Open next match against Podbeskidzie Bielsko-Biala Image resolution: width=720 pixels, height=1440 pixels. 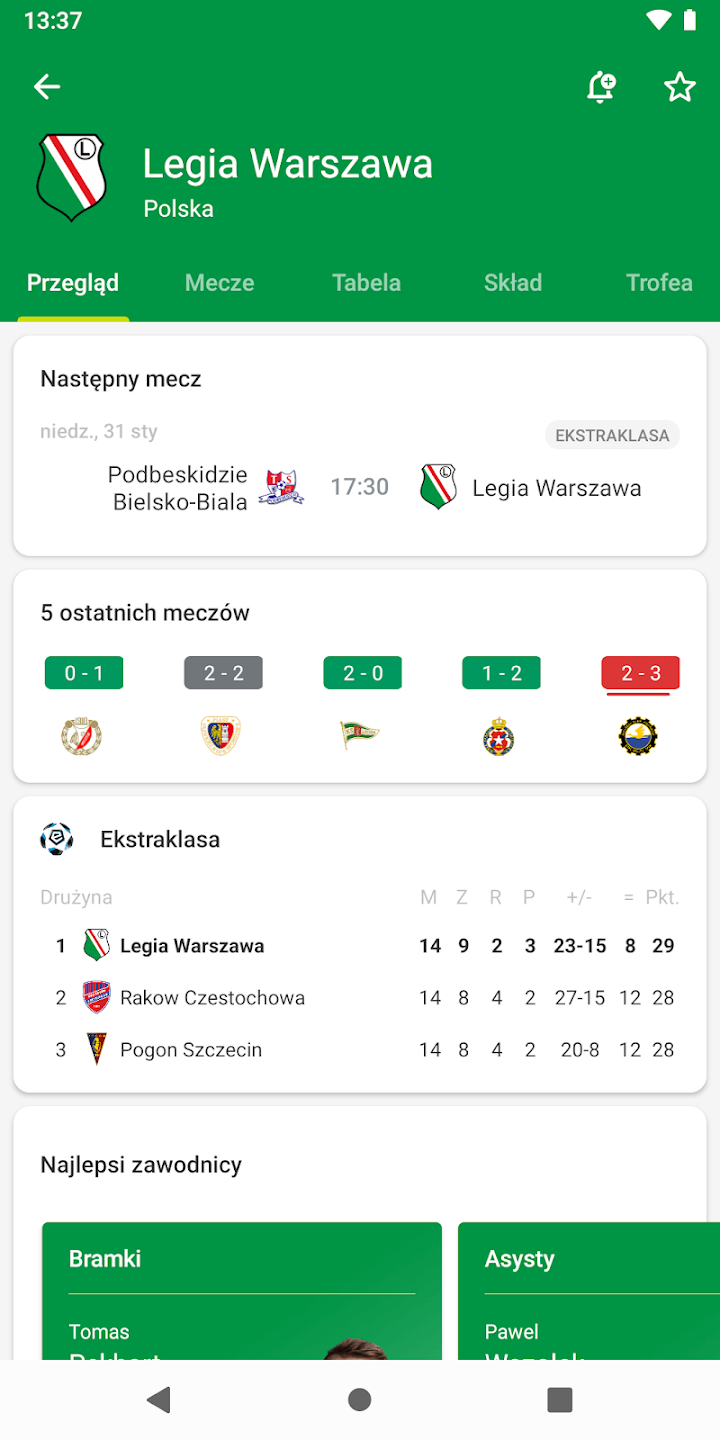coord(360,488)
